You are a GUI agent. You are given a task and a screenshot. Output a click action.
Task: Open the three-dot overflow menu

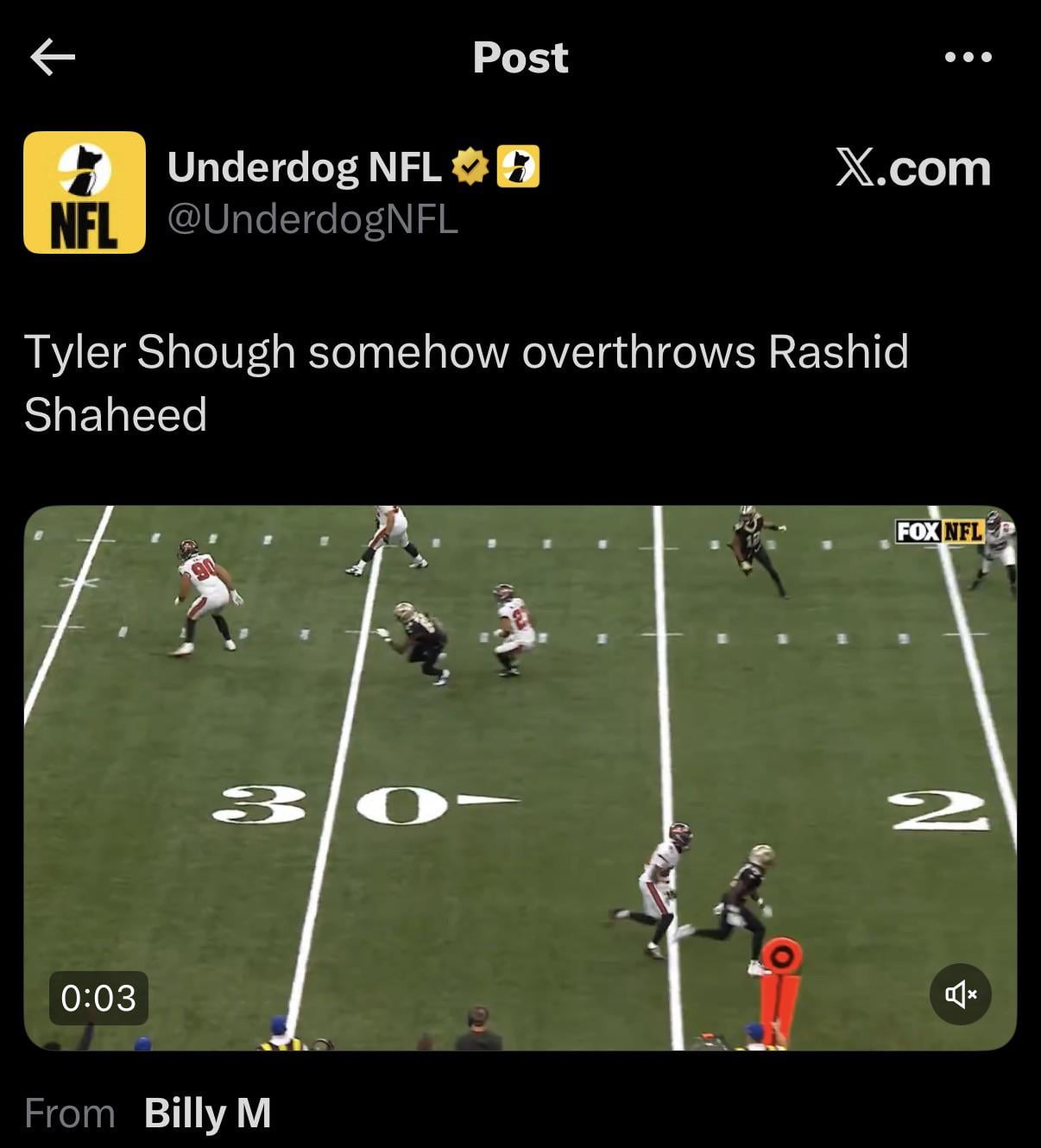tap(968, 58)
